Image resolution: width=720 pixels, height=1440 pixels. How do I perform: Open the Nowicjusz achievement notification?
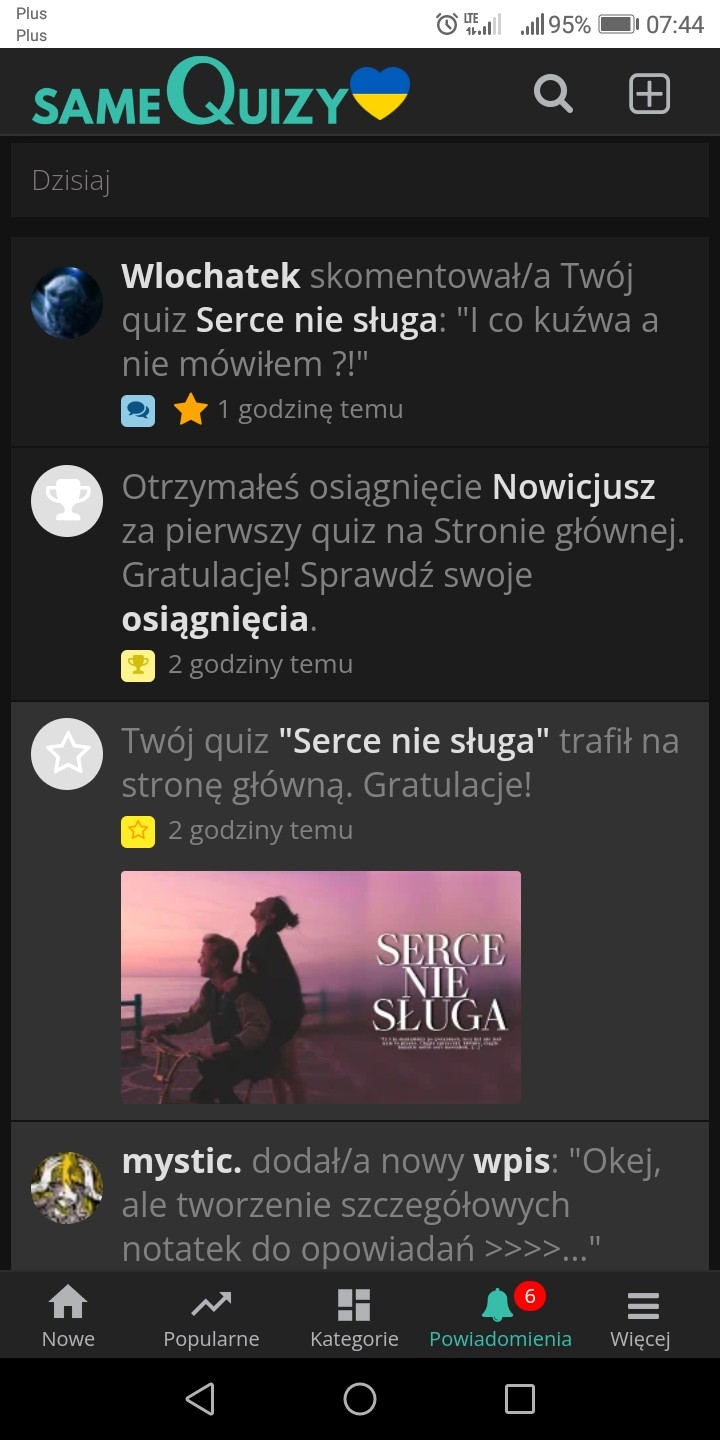[x=360, y=574]
